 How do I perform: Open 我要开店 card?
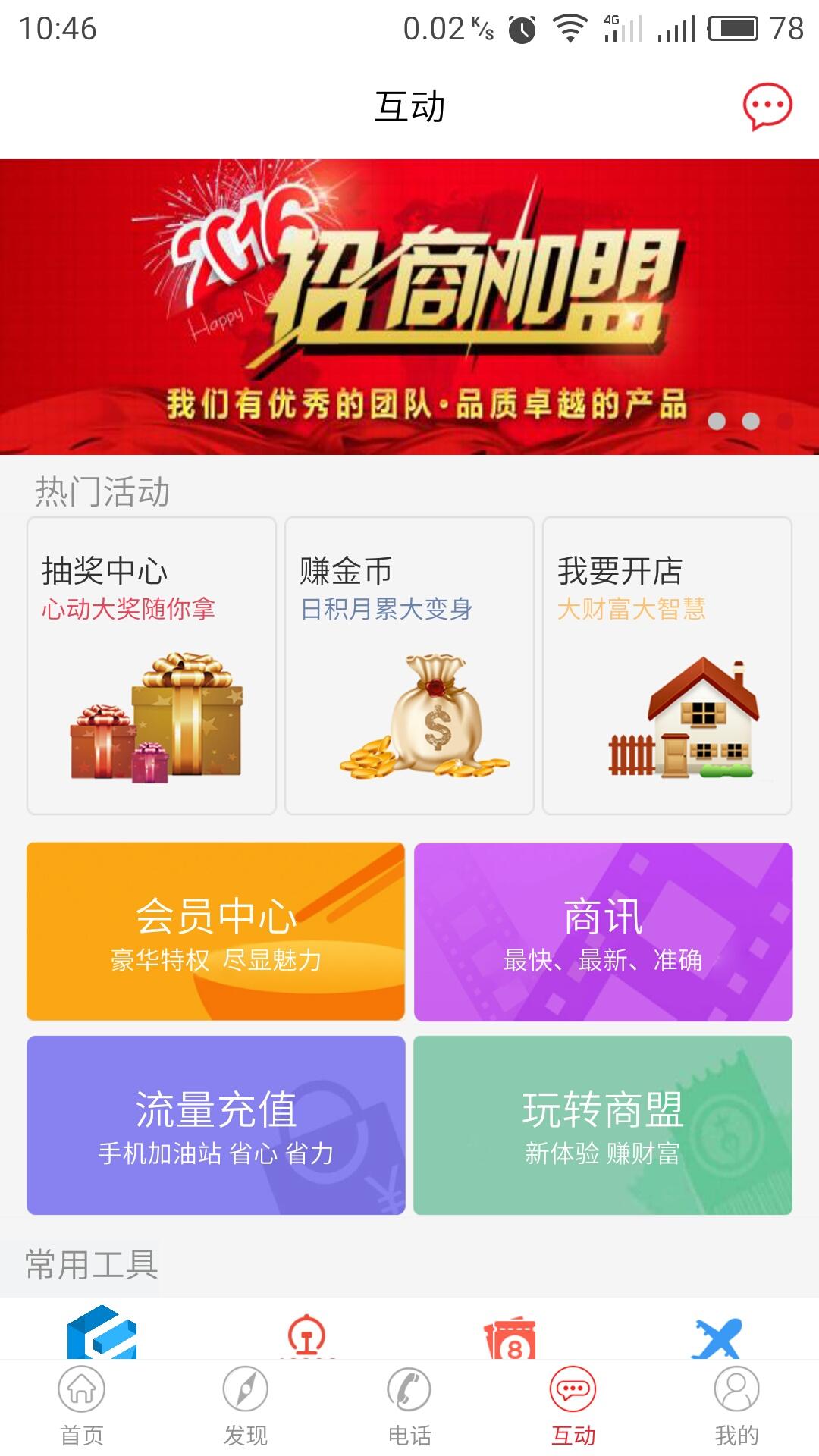click(667, 666)
